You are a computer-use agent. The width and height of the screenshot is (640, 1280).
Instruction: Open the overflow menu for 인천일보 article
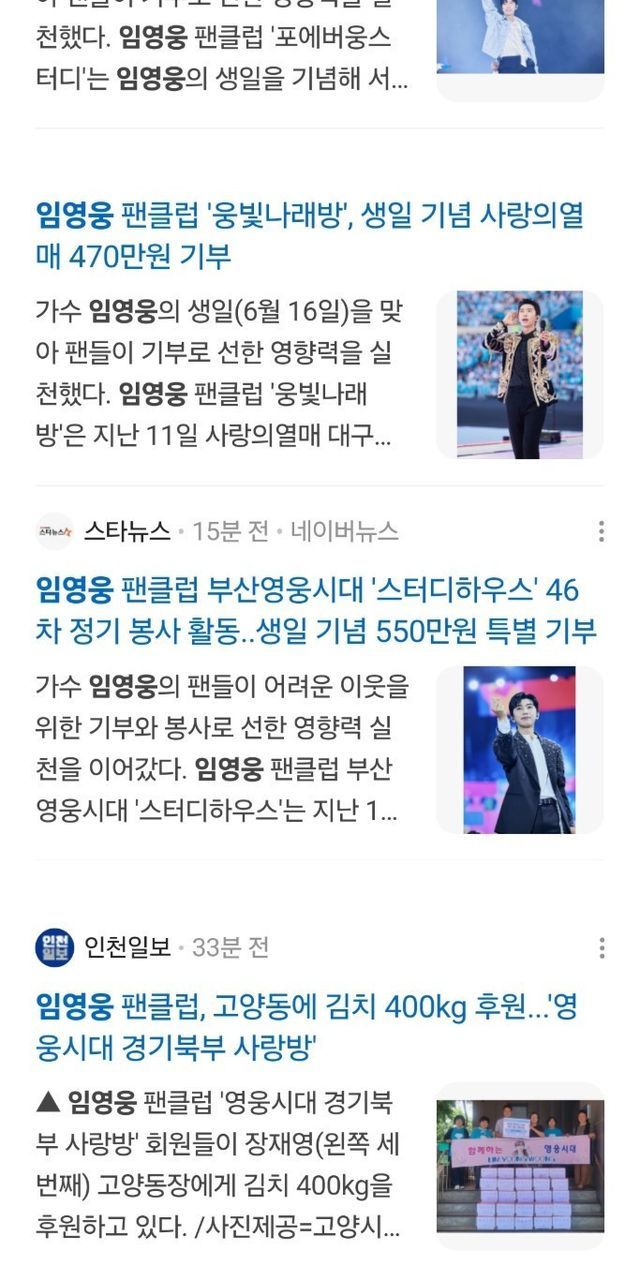601,947
